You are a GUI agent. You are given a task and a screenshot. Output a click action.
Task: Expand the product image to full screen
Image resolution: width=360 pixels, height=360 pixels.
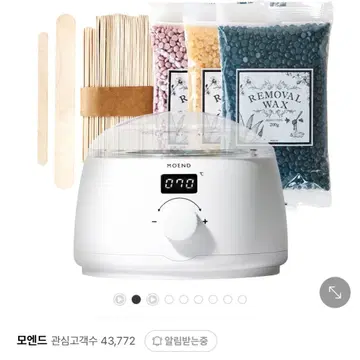click(x=335, y=292)
